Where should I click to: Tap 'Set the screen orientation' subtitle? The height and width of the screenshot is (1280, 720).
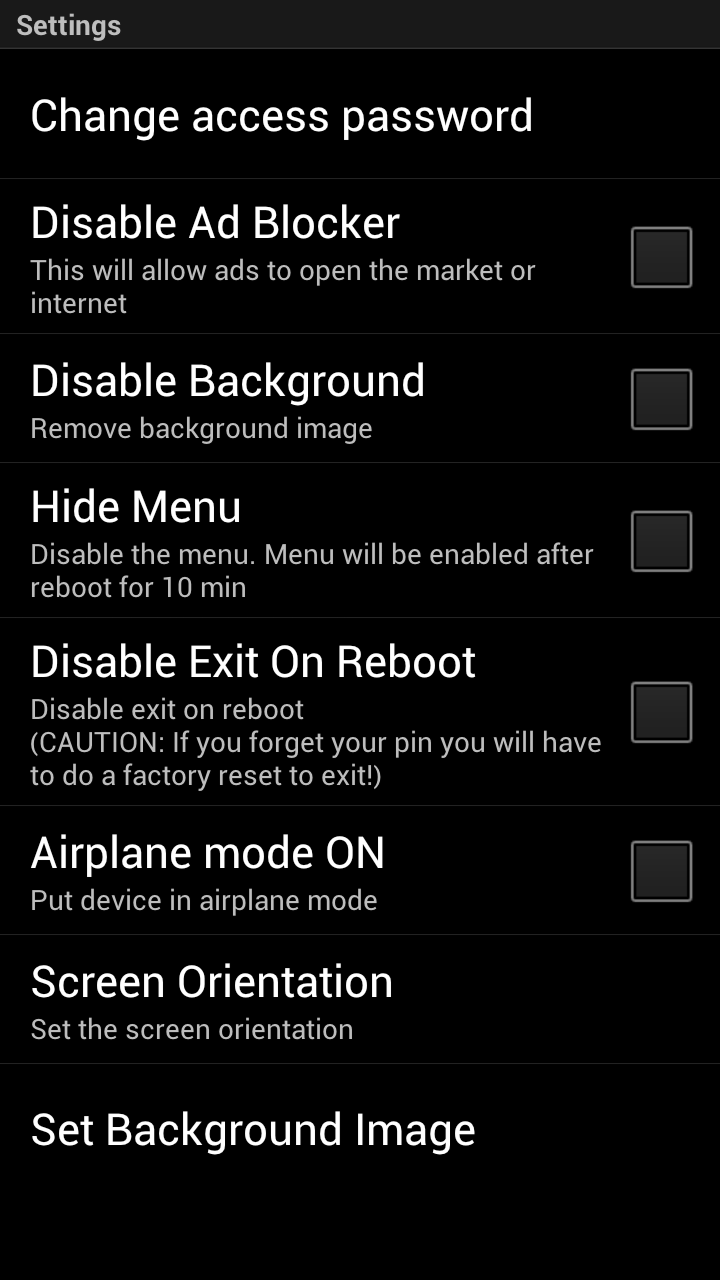pyautogui.click(x=192, y=1029)
